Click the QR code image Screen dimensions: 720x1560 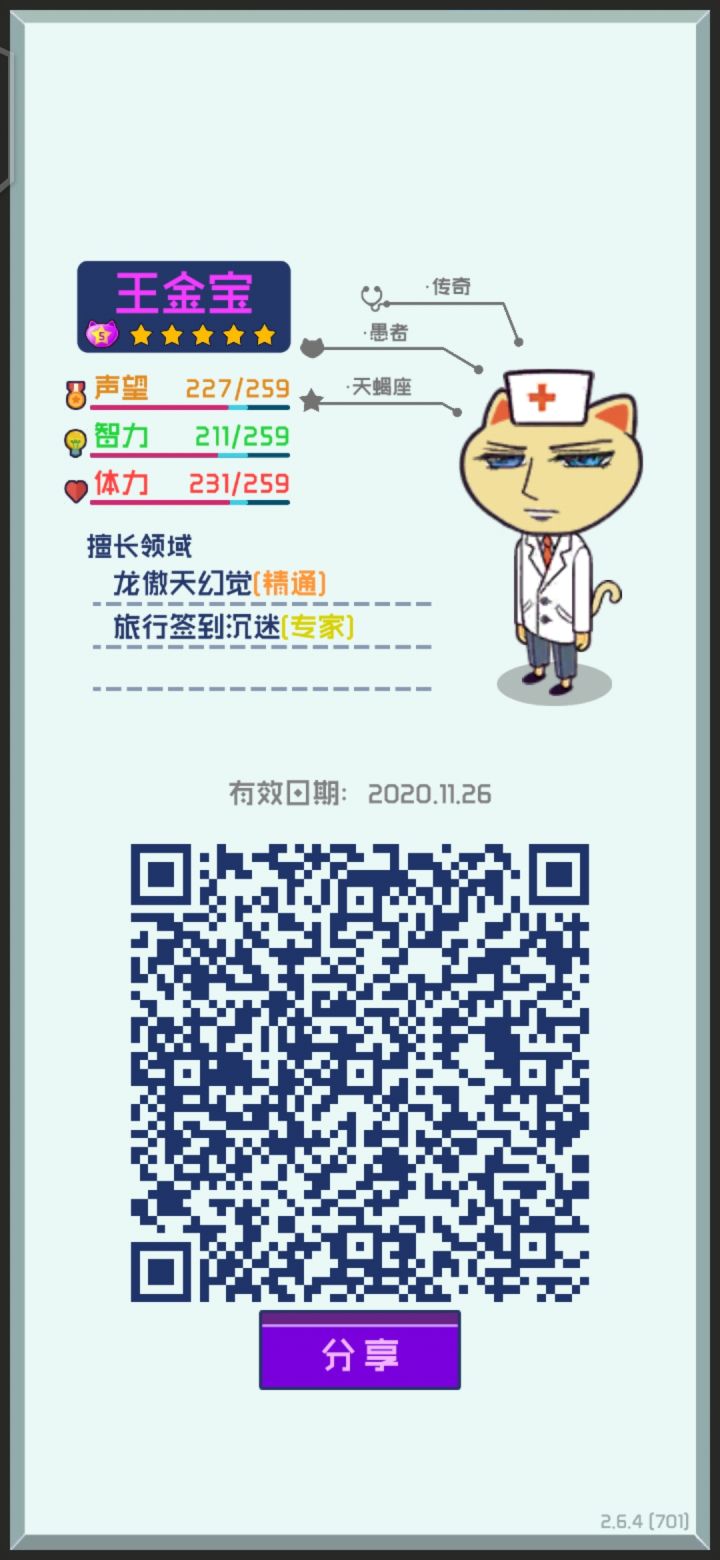pyautogui.click(x=360, y=1060)
